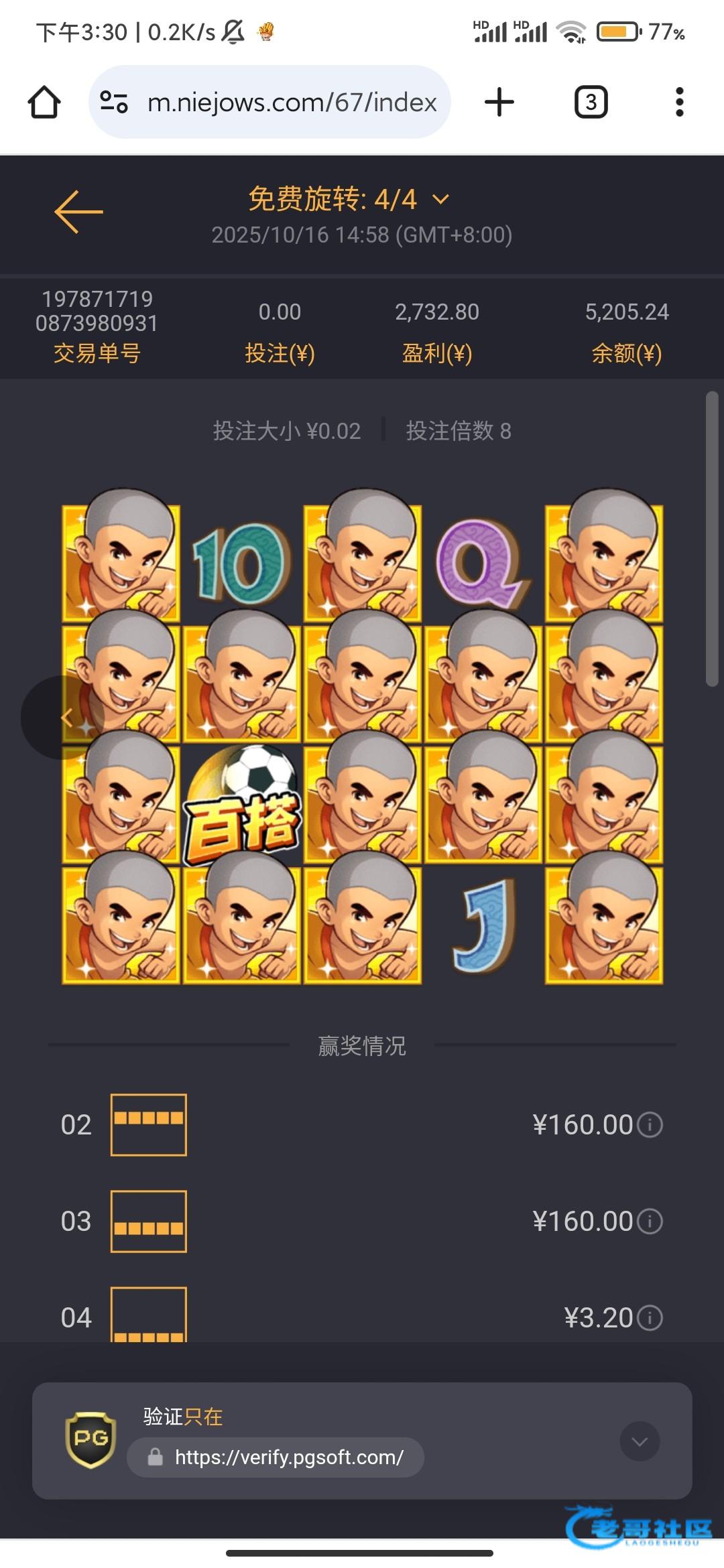Viewport: 724px width, 1568px height.
Task: Open site settings icon in address bar
Action: pos(114,103)
